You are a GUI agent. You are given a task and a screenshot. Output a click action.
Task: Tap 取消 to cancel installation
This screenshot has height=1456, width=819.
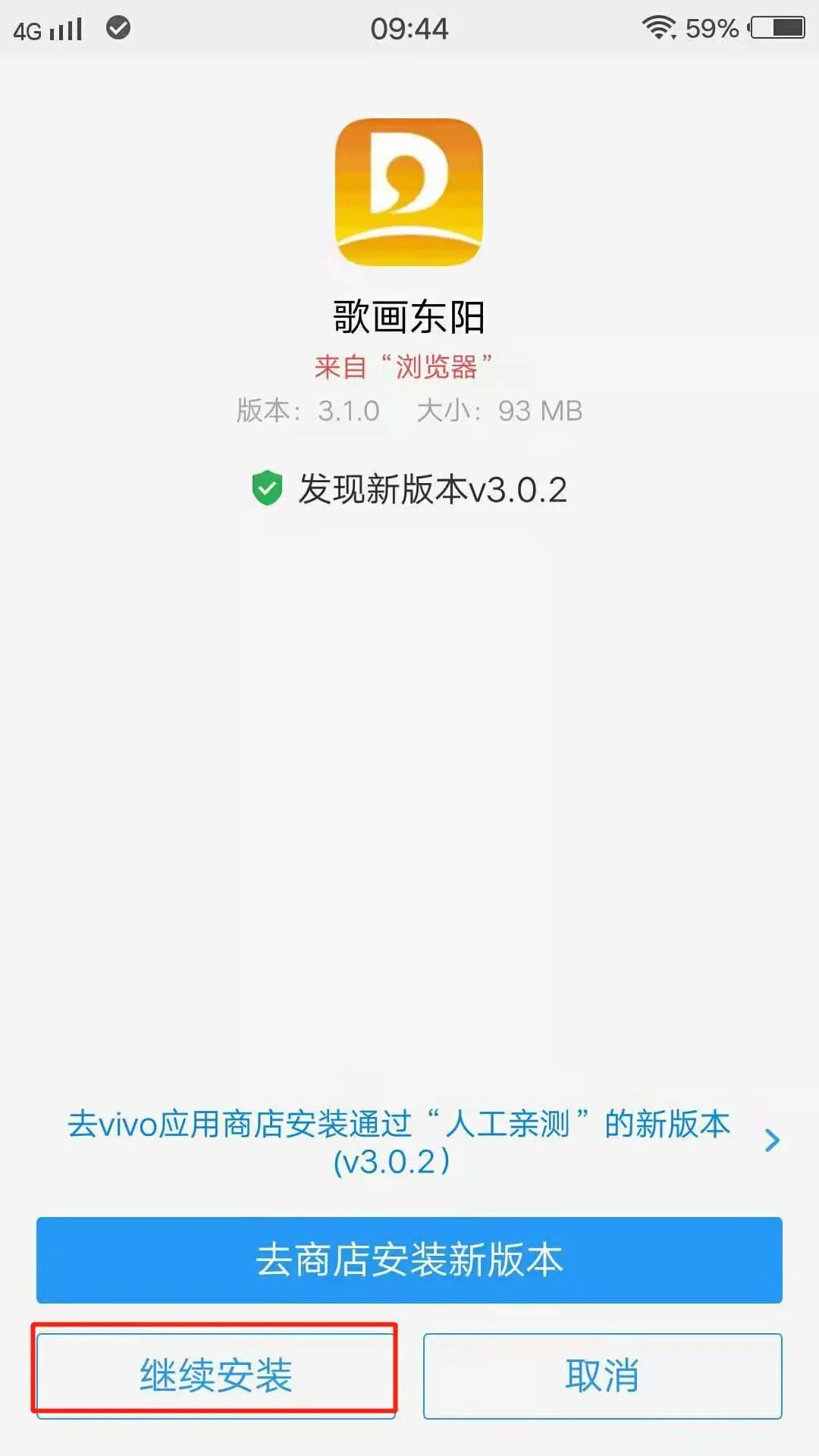click(x=602, y=1375)
